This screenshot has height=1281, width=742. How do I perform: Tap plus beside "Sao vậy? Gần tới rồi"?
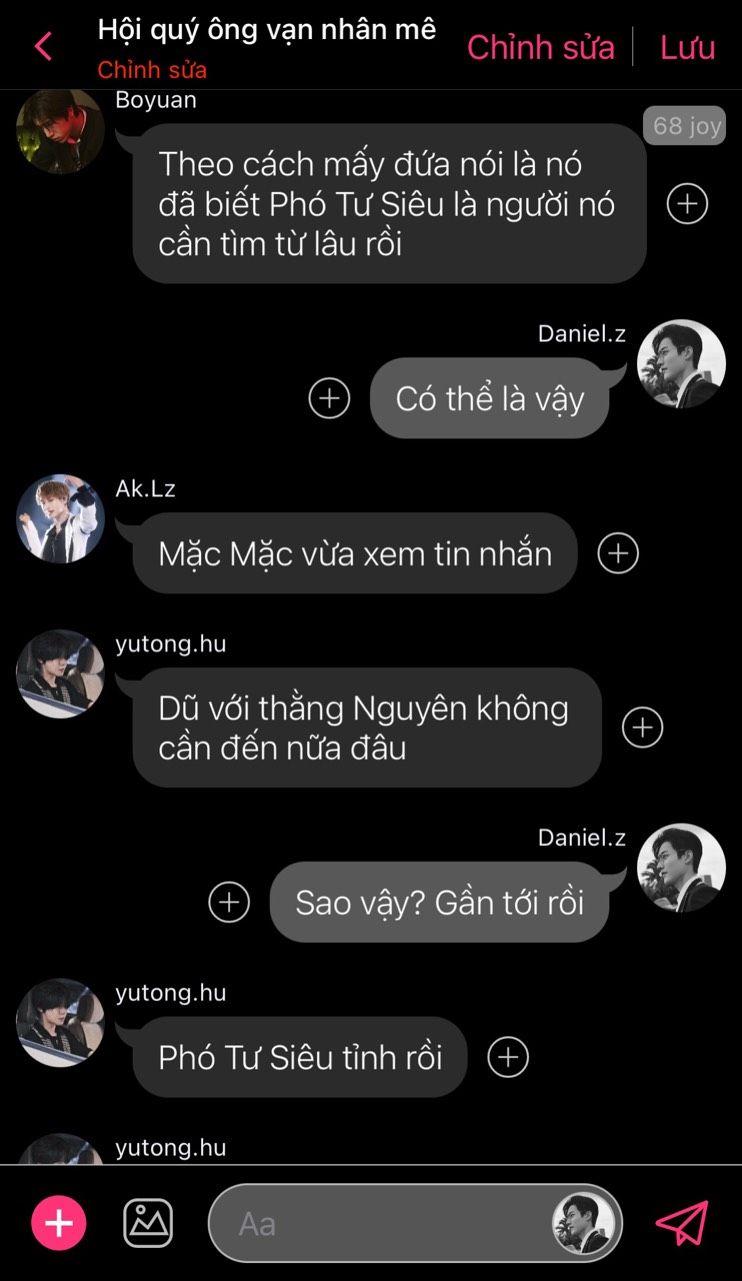pyautogui.click(x=229, y=902)
